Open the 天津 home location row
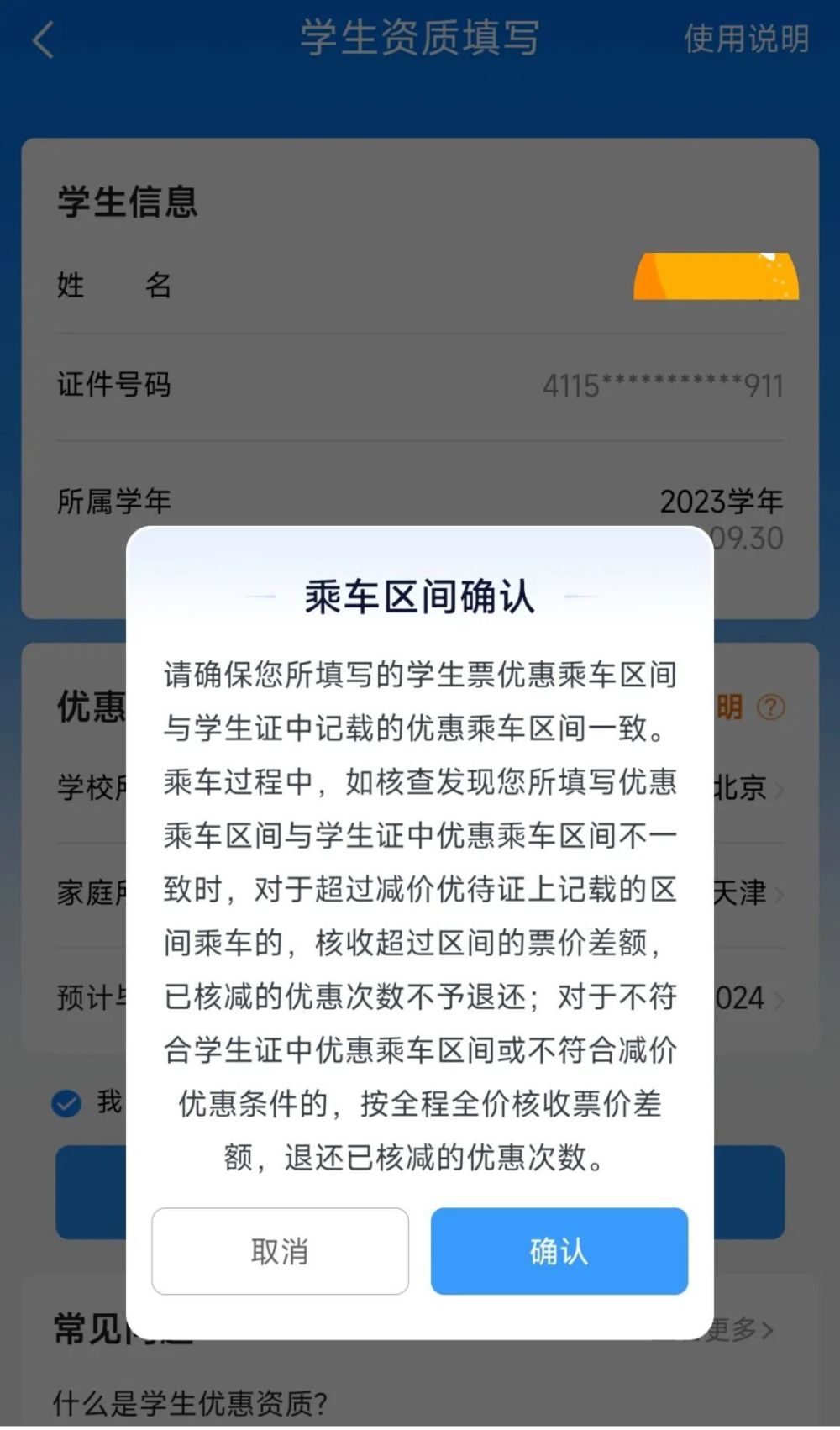Image resolution: width=840 pixels, height=1430 pixels. 420,894
